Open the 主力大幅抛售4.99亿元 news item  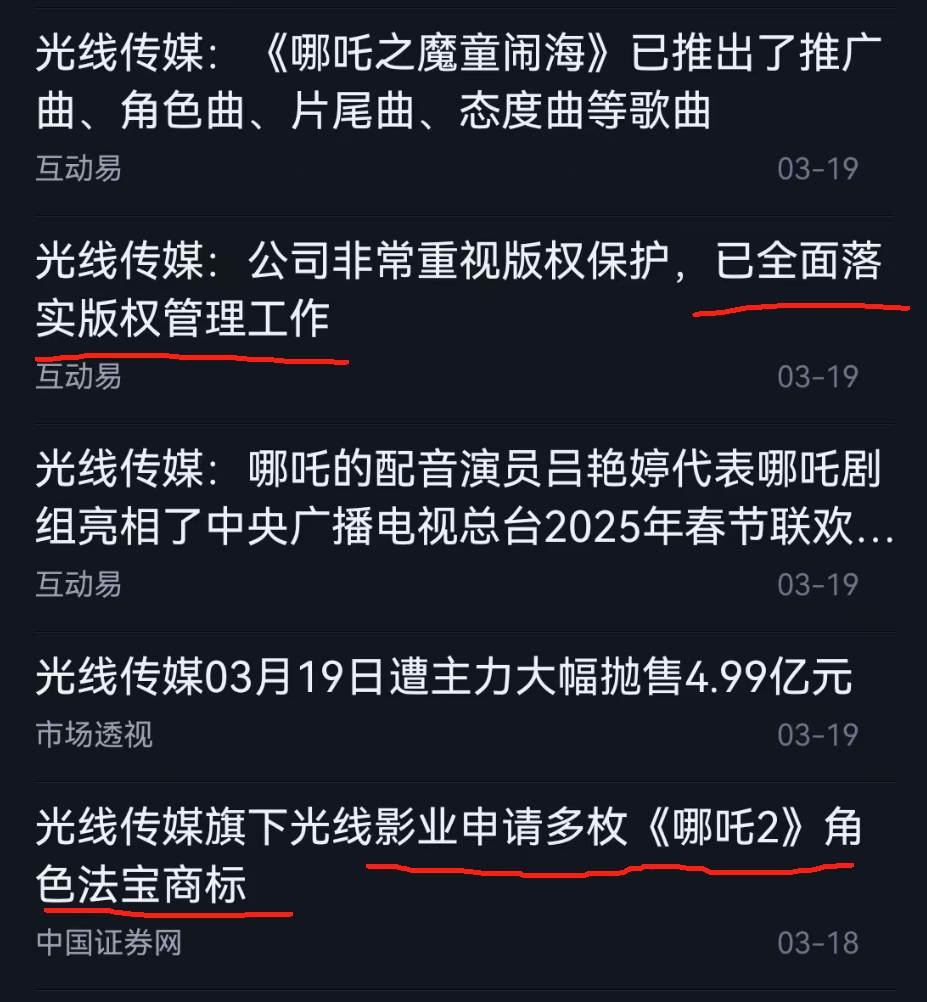click(x=444, y=679)
